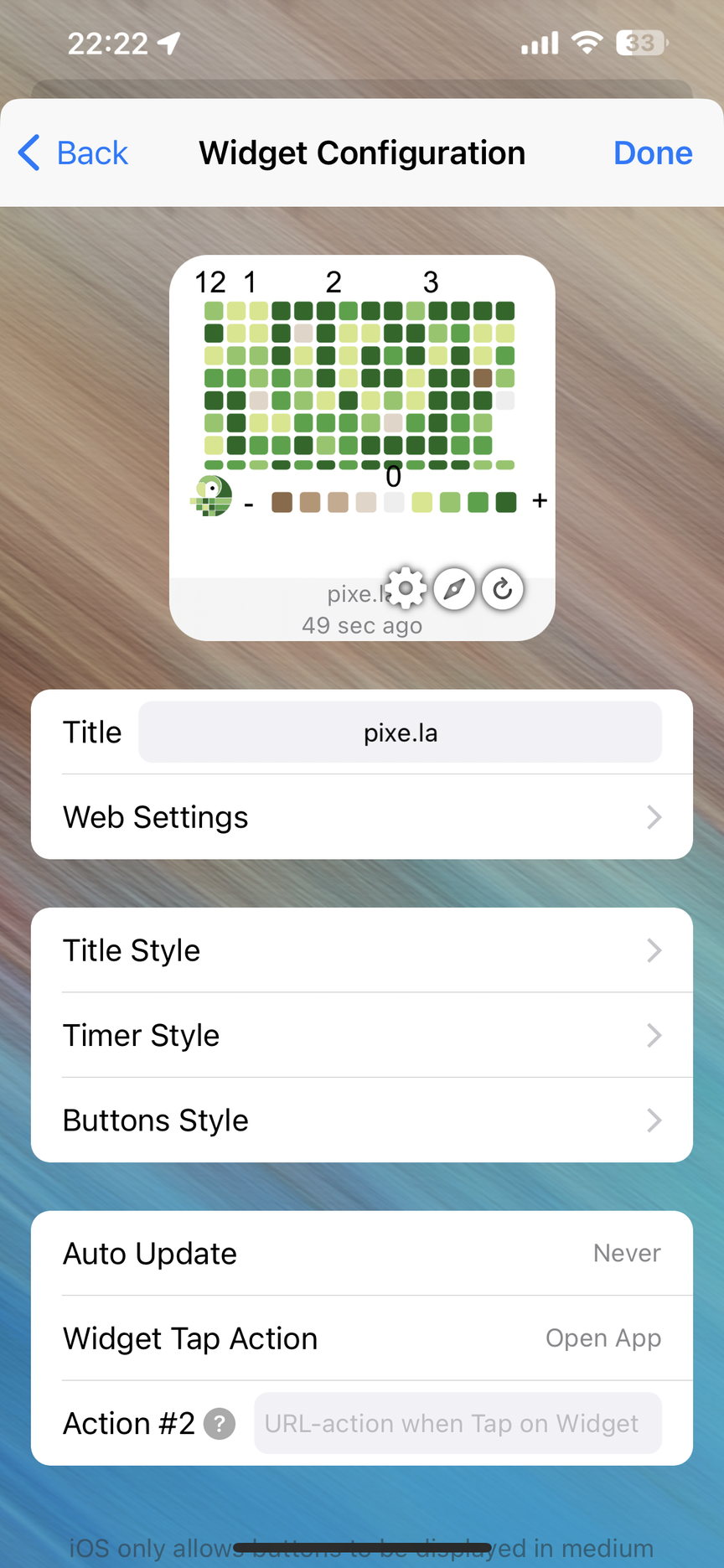Change the Widget Tap Action setting
The height and width of the screenshot is (1568, 724).
point(362,1338)
